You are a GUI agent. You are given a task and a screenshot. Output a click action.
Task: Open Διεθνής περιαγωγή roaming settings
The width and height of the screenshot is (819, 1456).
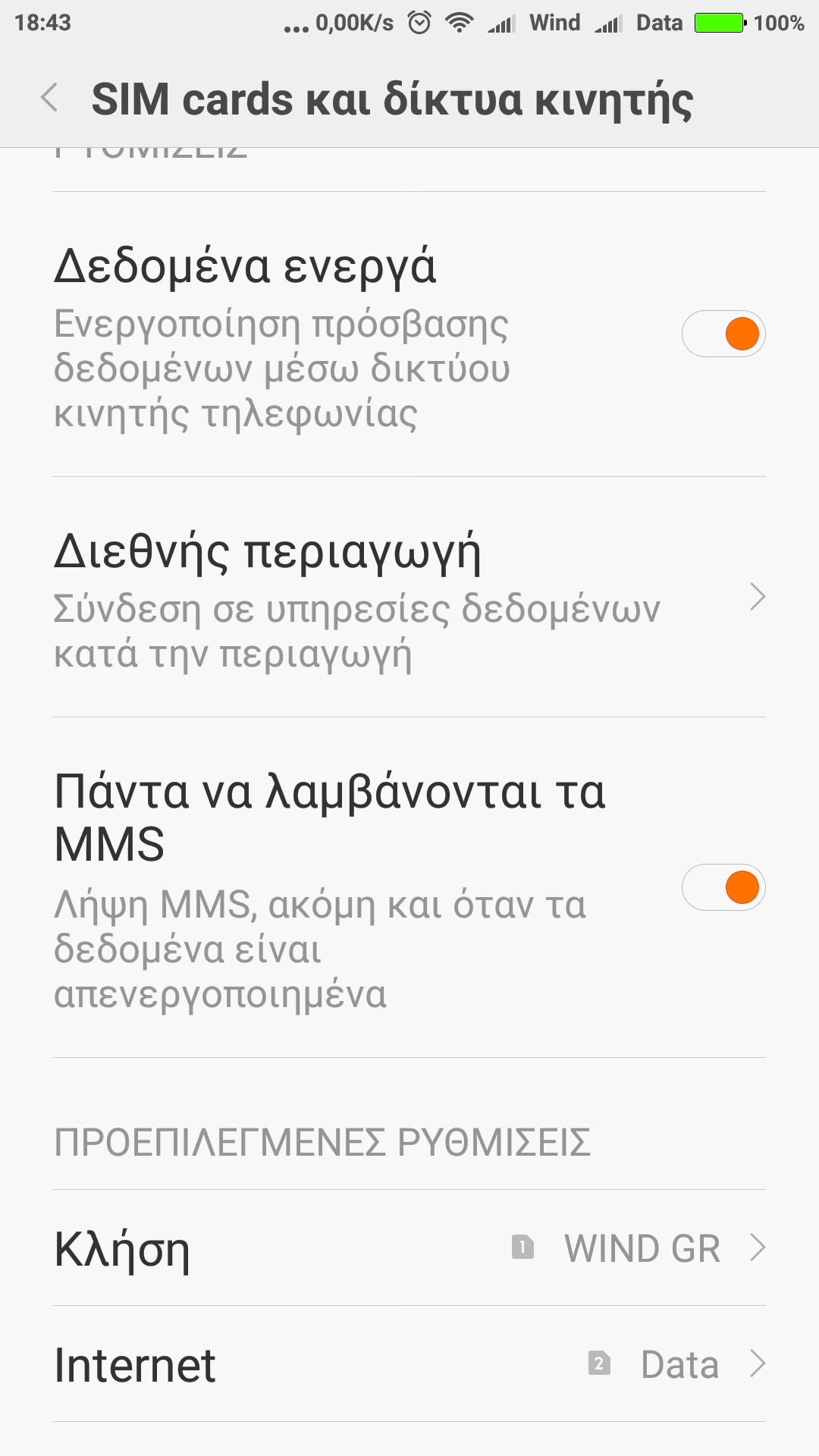tap(409, 598)
